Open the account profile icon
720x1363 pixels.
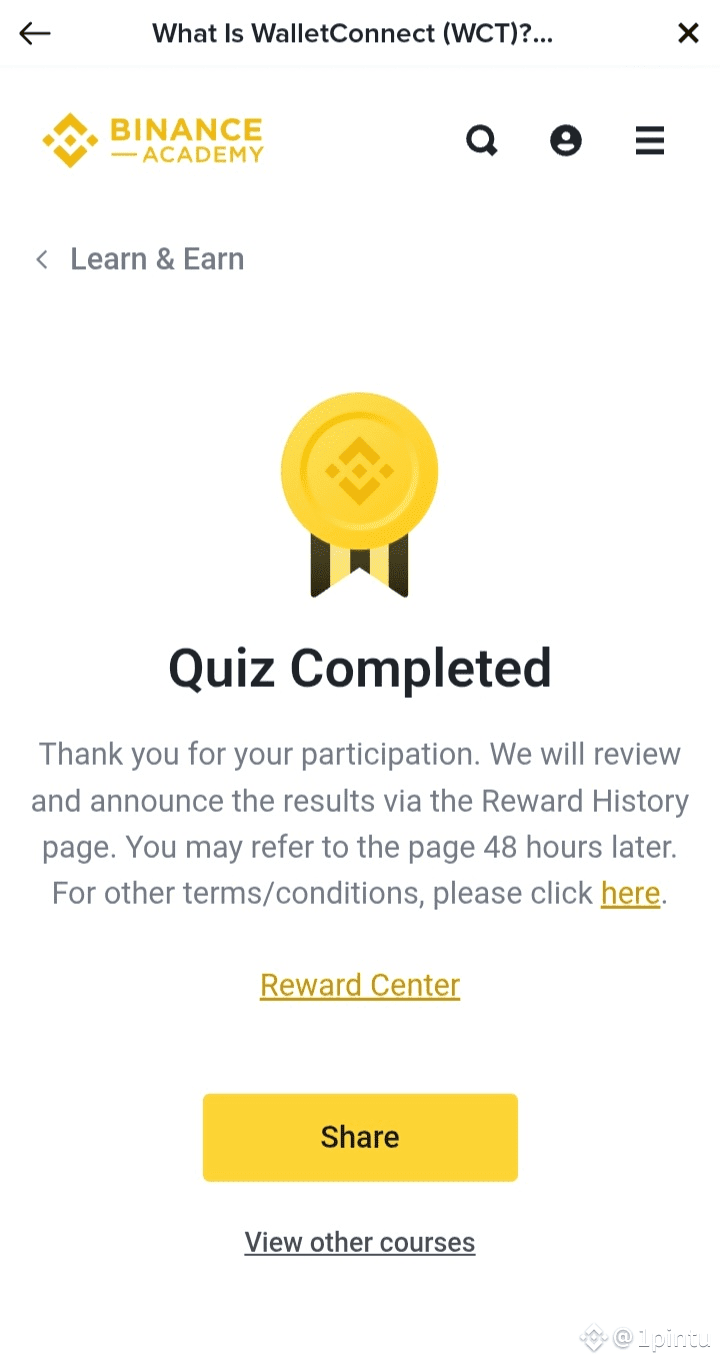[566, 140]
